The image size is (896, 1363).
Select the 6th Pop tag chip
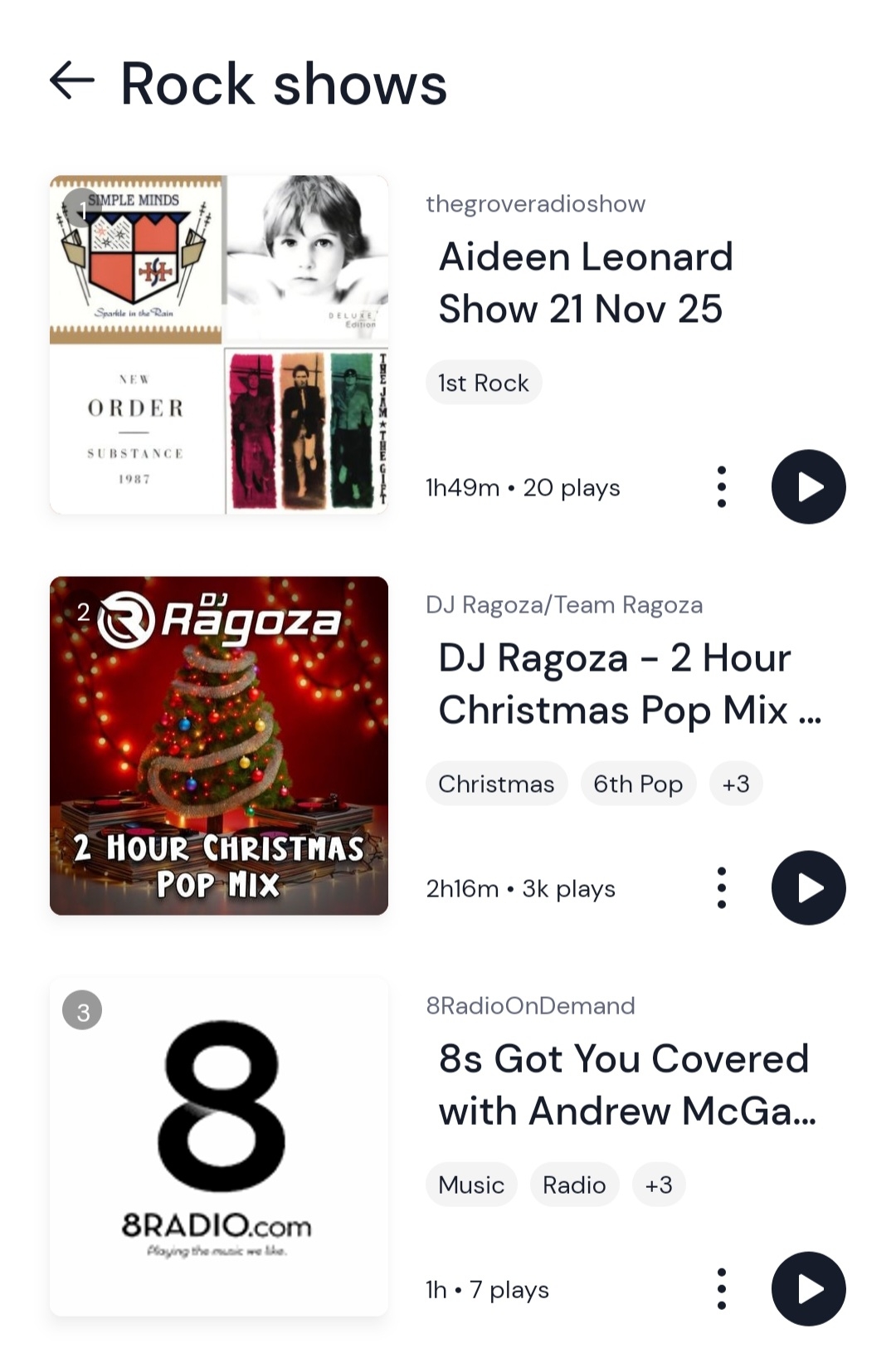tap(638, 784)
